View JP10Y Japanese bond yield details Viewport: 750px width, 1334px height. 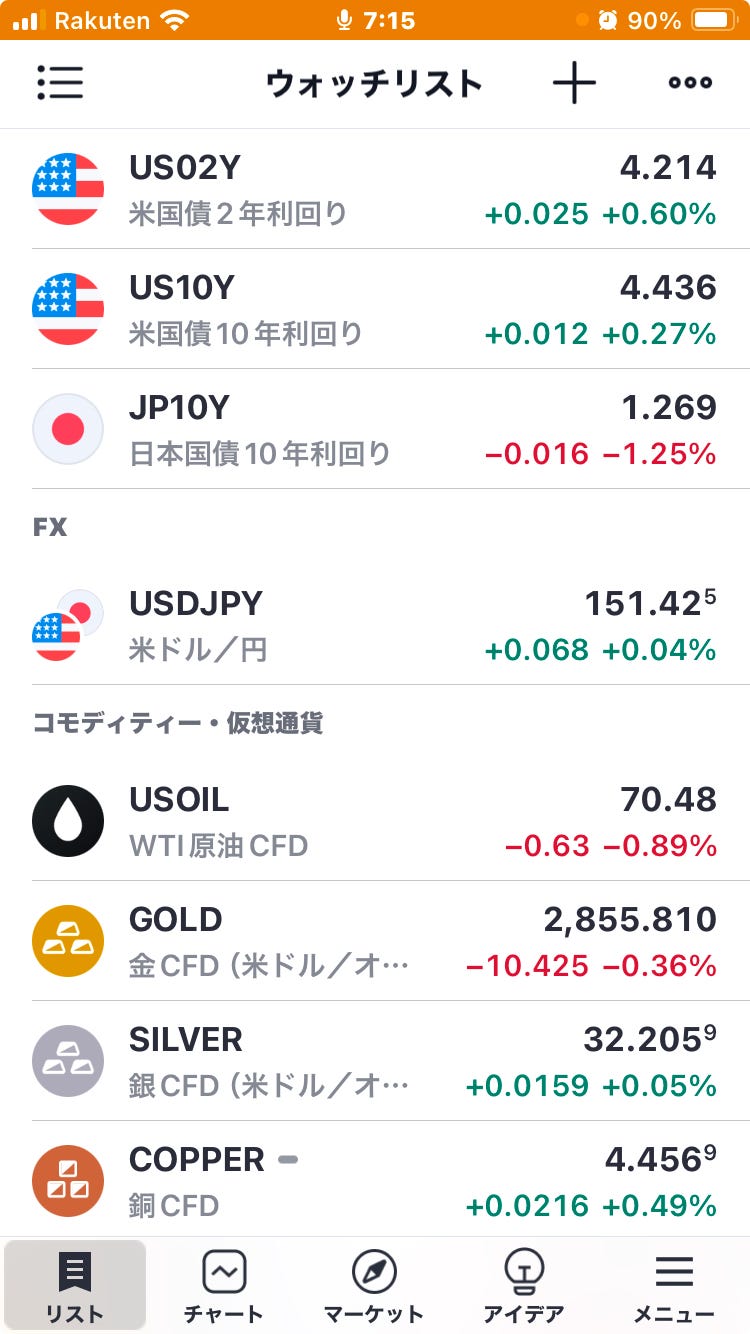click(x=375, y=429)
